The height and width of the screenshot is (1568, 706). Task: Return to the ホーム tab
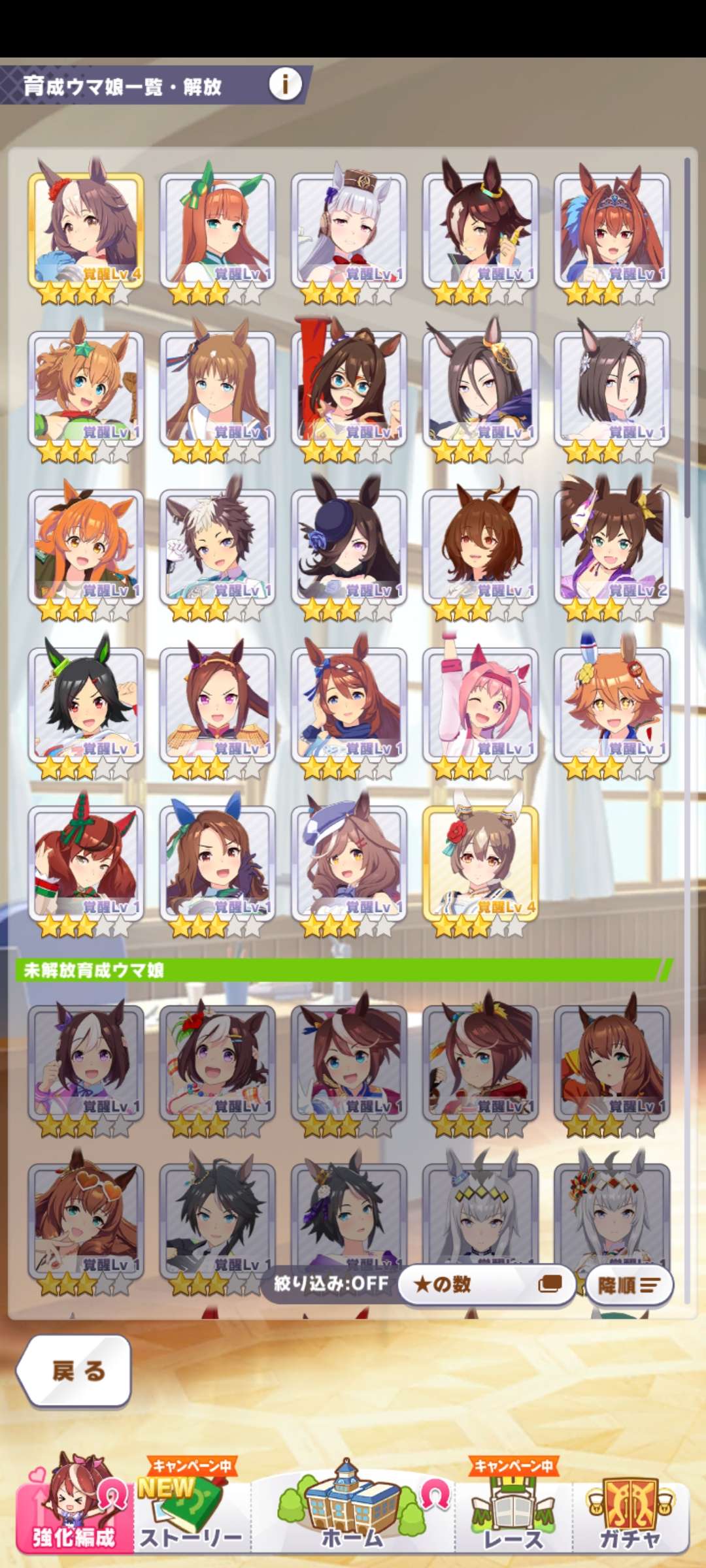(352, 1516)
